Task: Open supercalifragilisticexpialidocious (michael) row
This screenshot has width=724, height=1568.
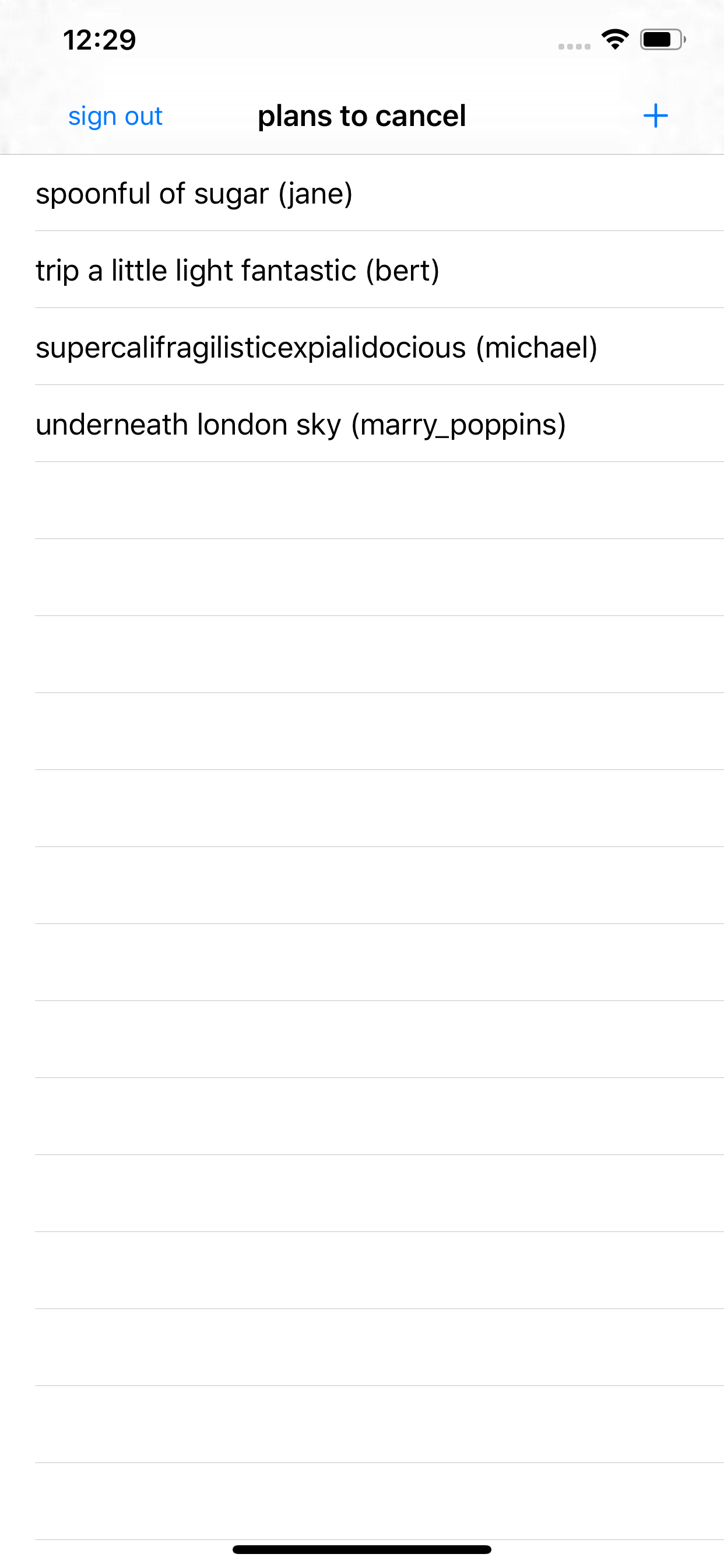Action: (x=362, y=347)
